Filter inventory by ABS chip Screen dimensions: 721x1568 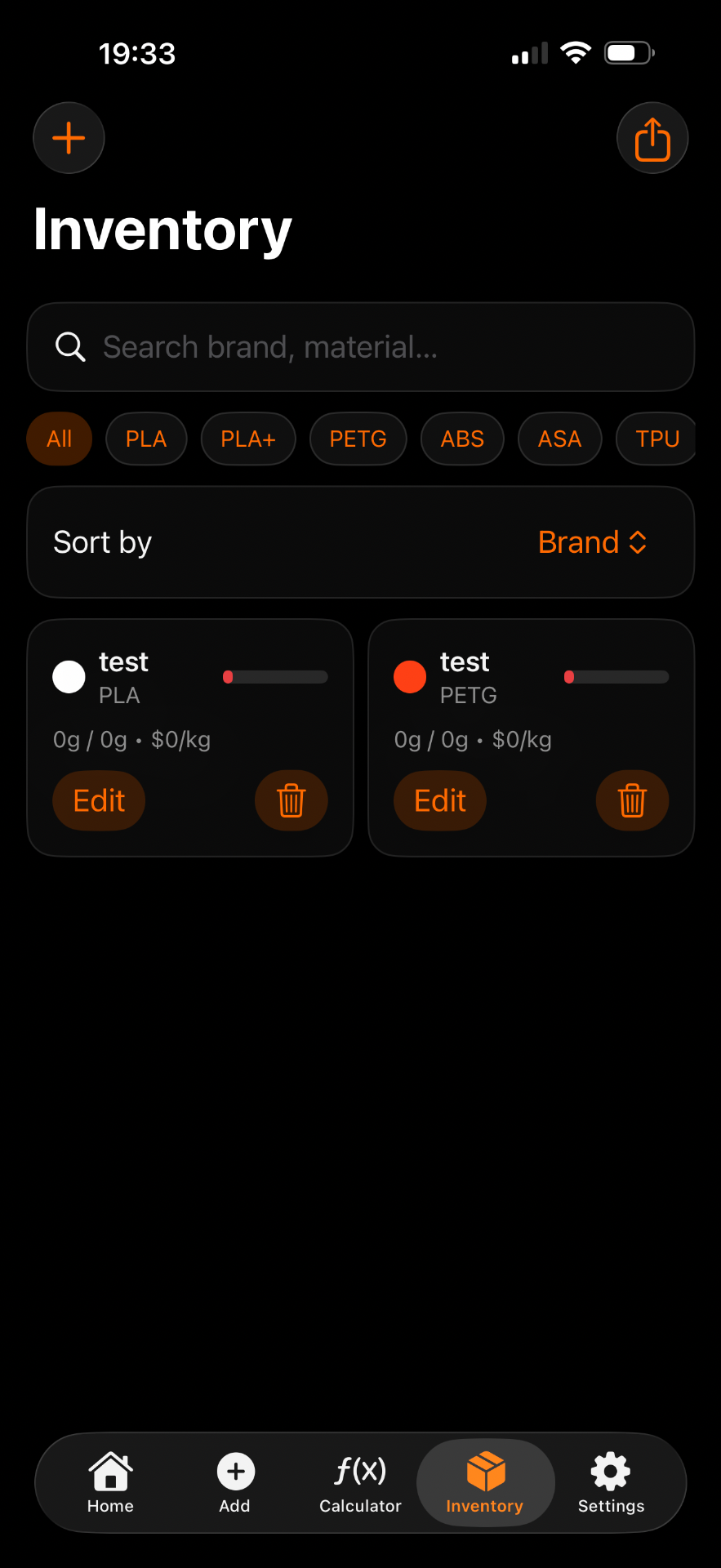tap(462, 439)
